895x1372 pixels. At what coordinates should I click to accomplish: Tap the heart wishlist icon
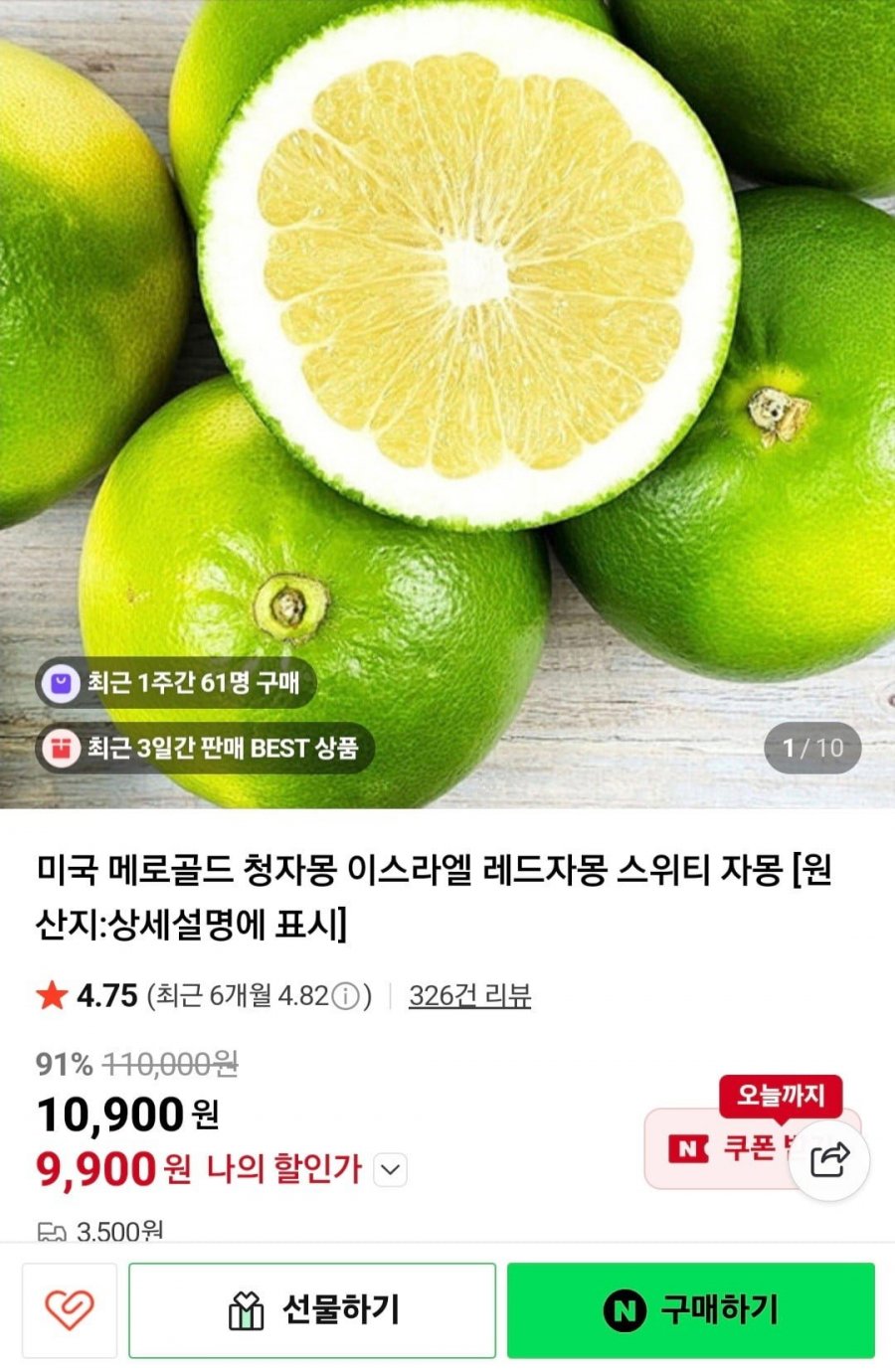tap(69, 1309)
